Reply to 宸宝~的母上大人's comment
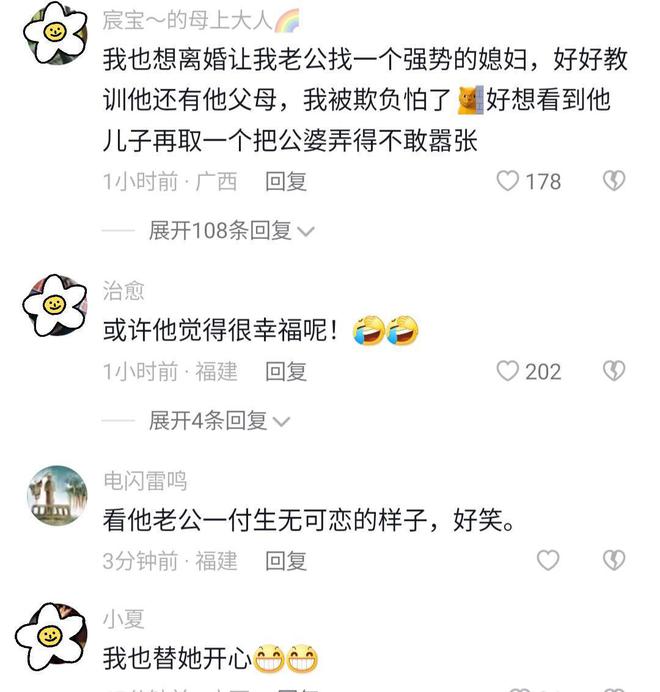Image resolution: width=660 pixels, height=692 pixels. tap(286, 181)
